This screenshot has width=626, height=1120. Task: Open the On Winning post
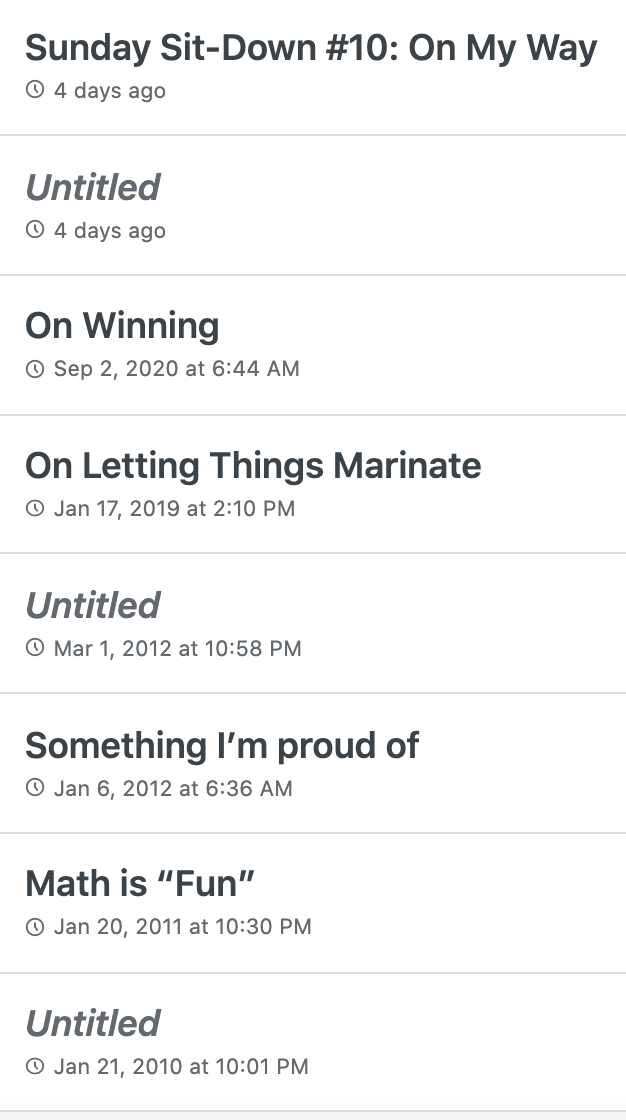[x=122, y=326]
